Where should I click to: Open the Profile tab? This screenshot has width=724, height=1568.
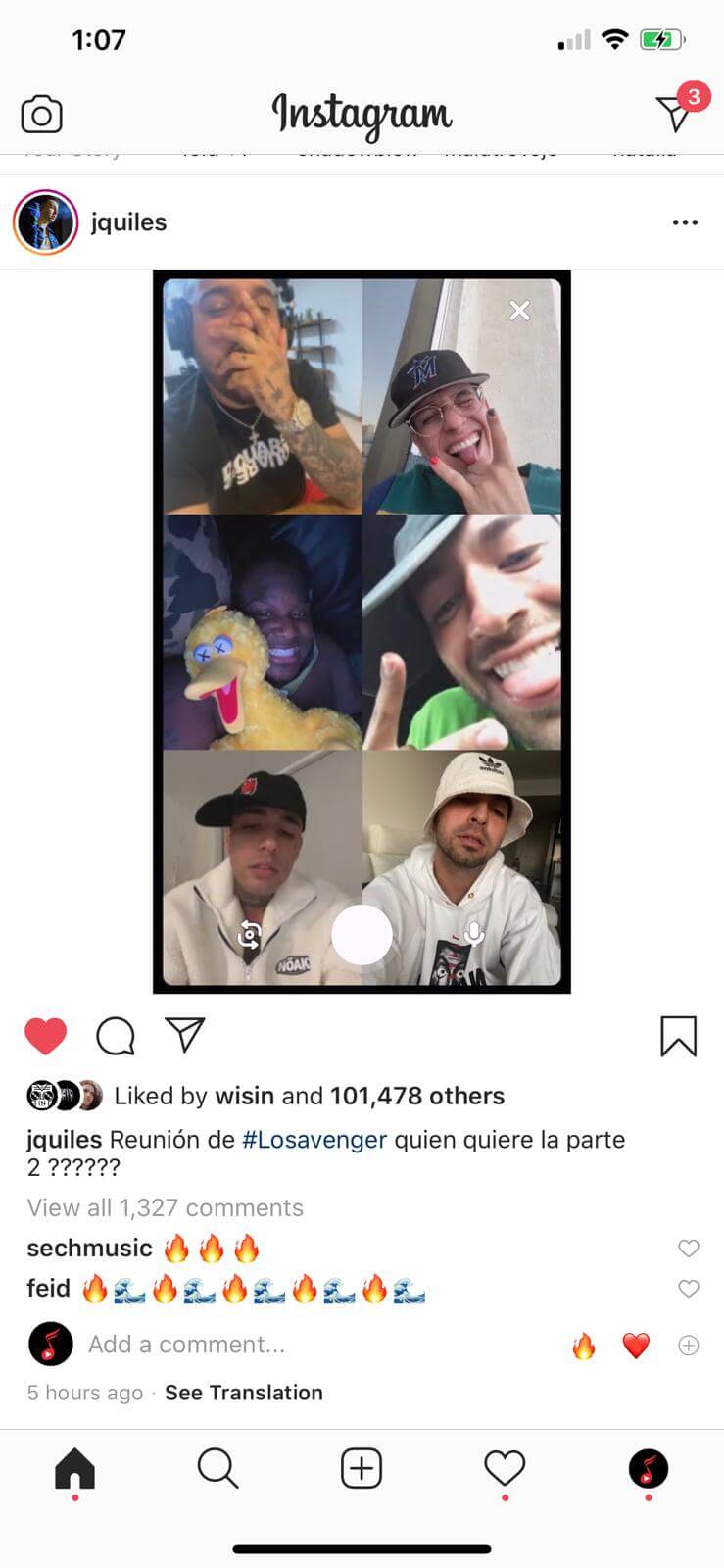[x=648, y=1468]
